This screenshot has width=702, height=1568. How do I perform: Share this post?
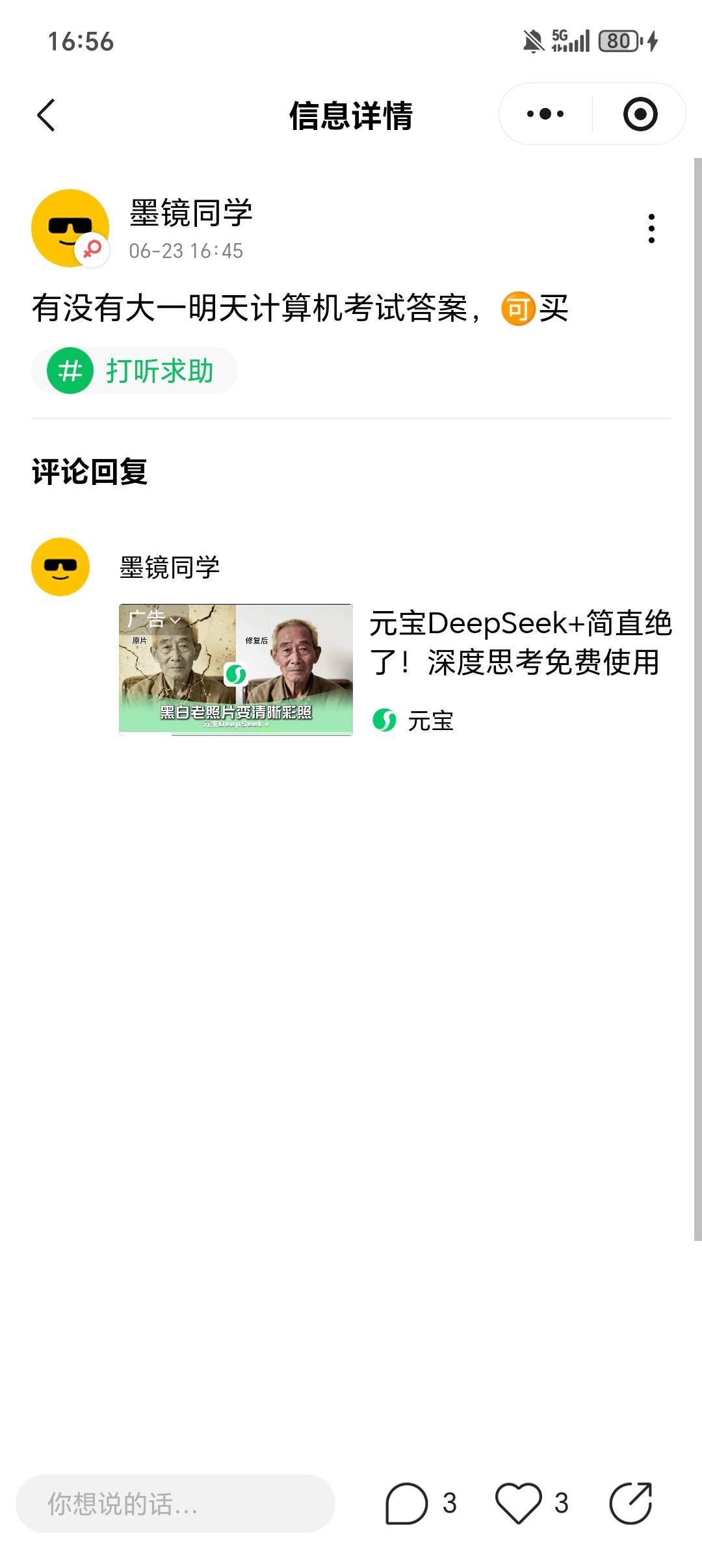click(x=630, y=1504)
